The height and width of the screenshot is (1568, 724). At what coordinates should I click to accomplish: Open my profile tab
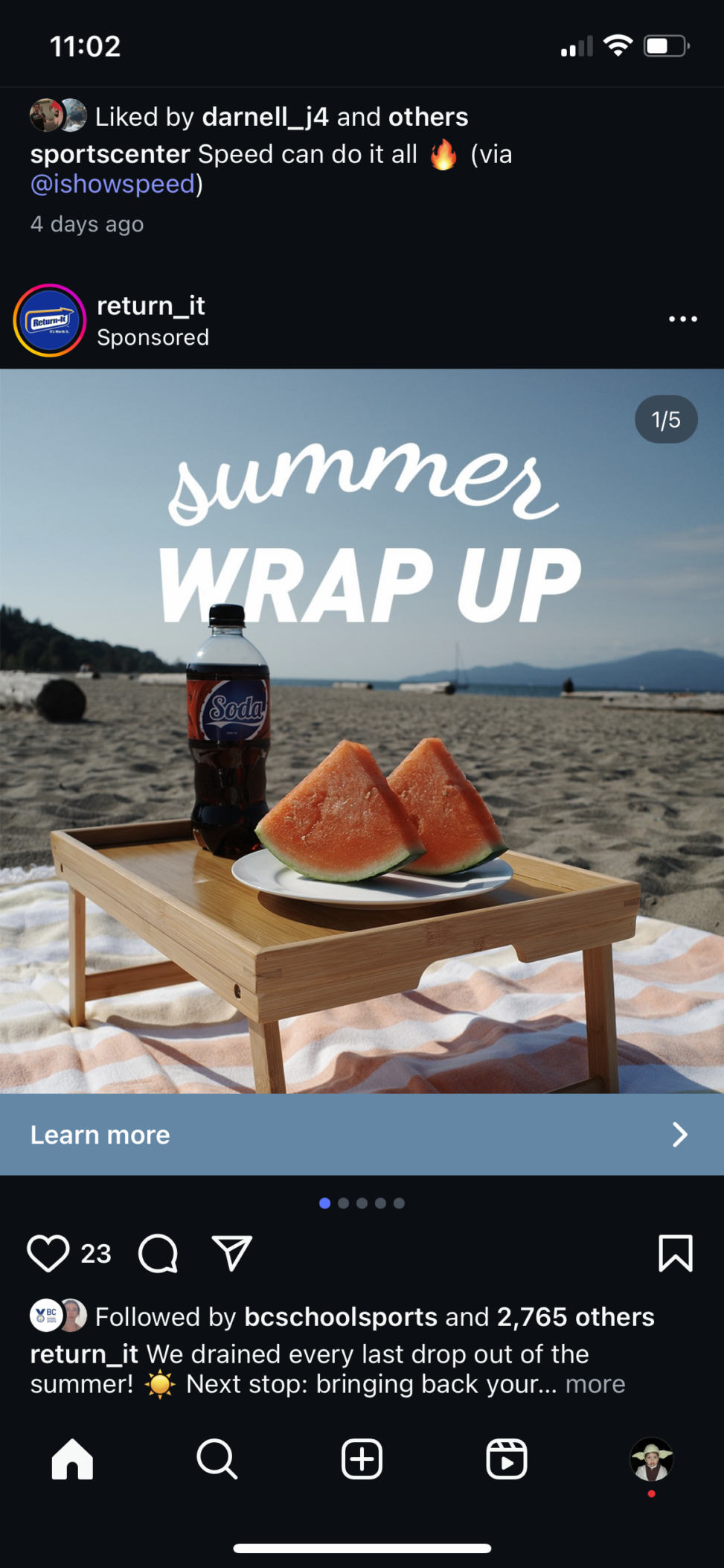[651, 1459]
